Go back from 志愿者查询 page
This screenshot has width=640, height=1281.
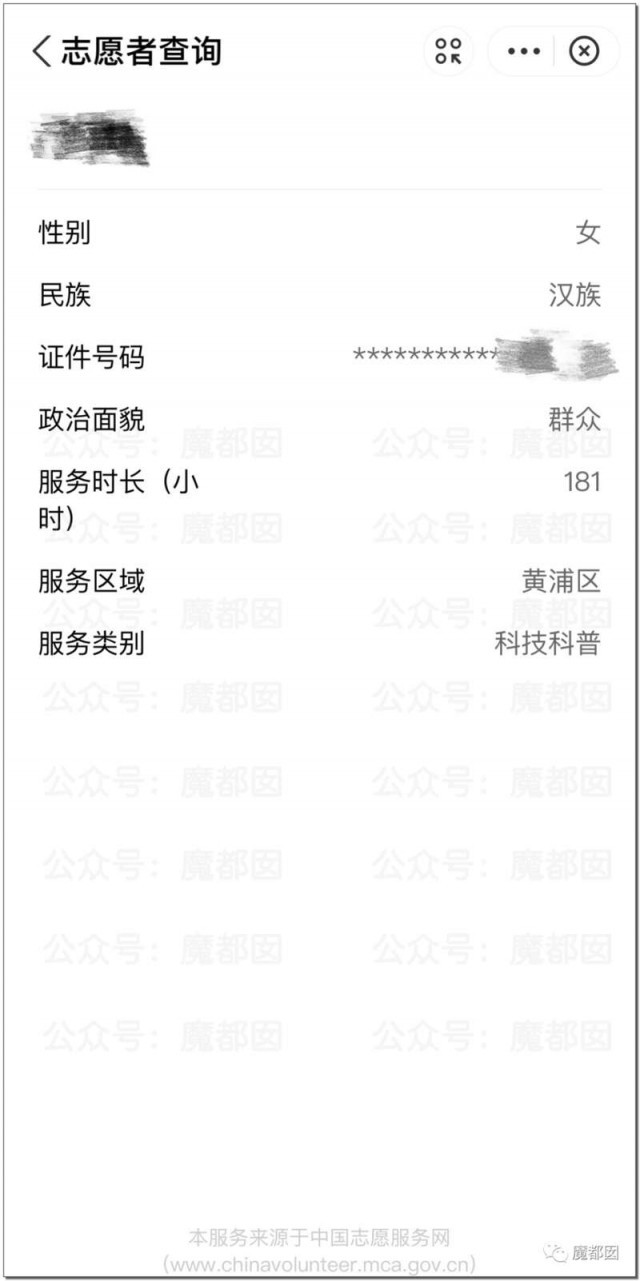41,51
